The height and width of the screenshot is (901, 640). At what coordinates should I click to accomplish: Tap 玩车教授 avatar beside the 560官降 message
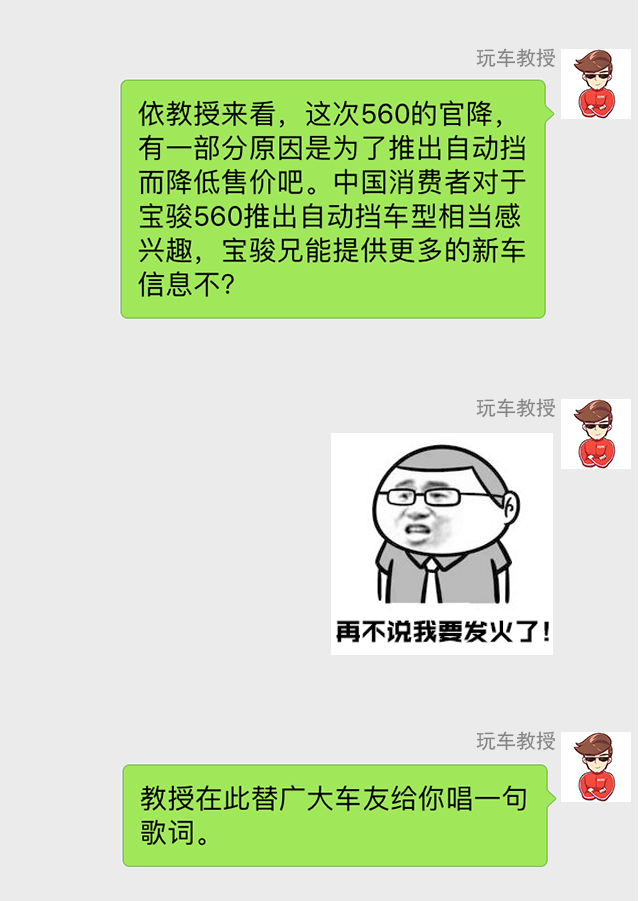pyautogui.click(x=595, y=84)
